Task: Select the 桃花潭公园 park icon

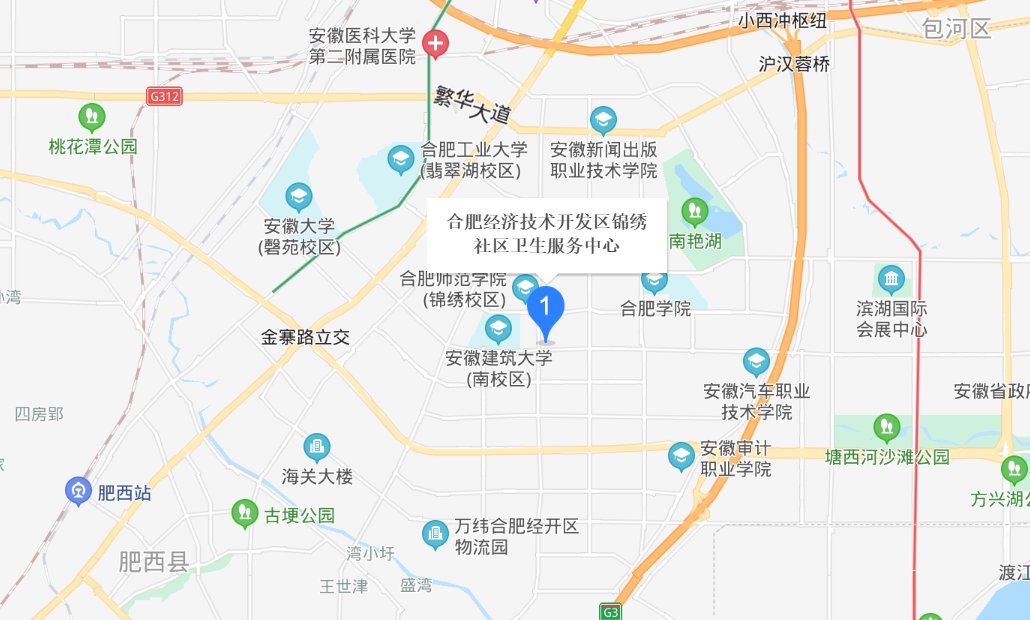Action: 92,117
